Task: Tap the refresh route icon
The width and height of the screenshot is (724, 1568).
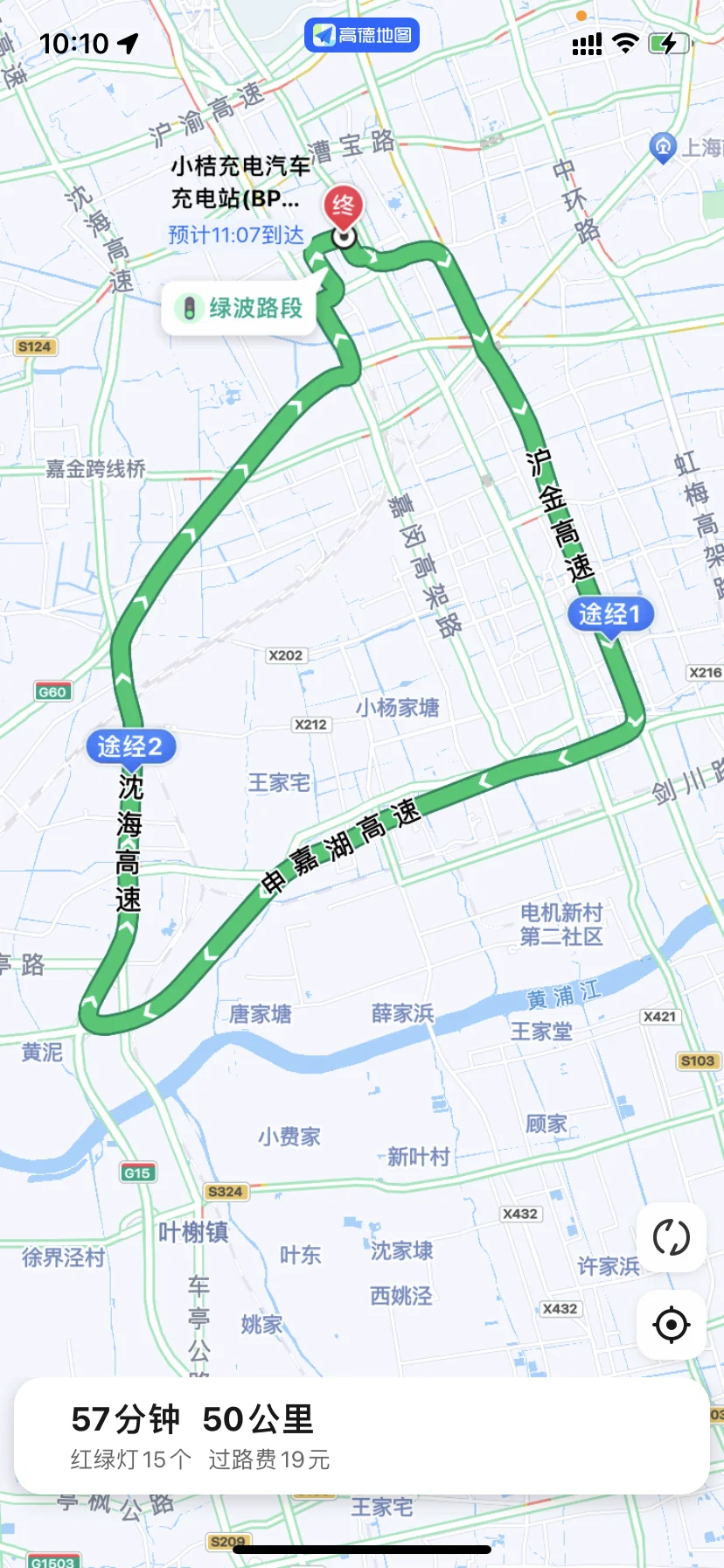Action: [x=671, y=1237]
